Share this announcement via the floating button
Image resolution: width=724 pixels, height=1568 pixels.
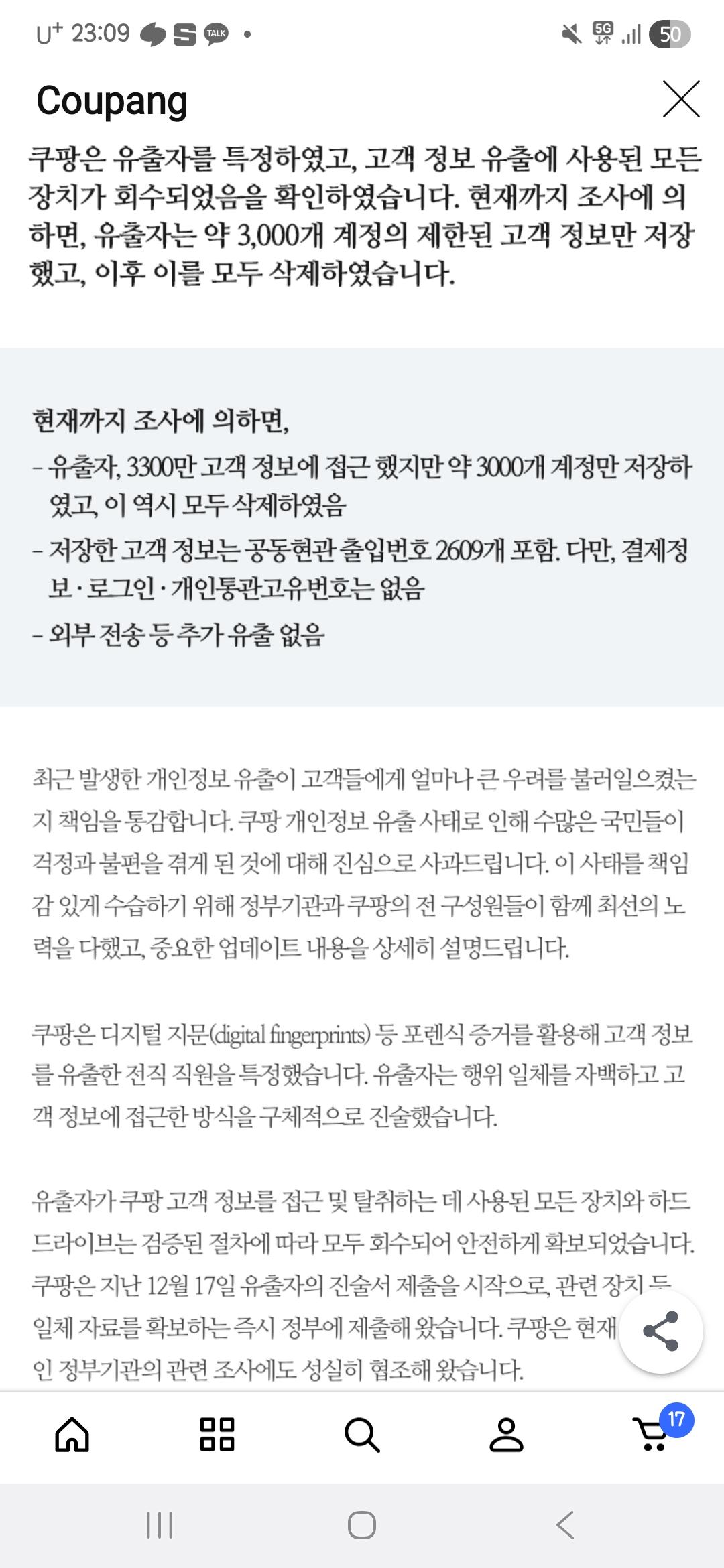click(660, 1331)
